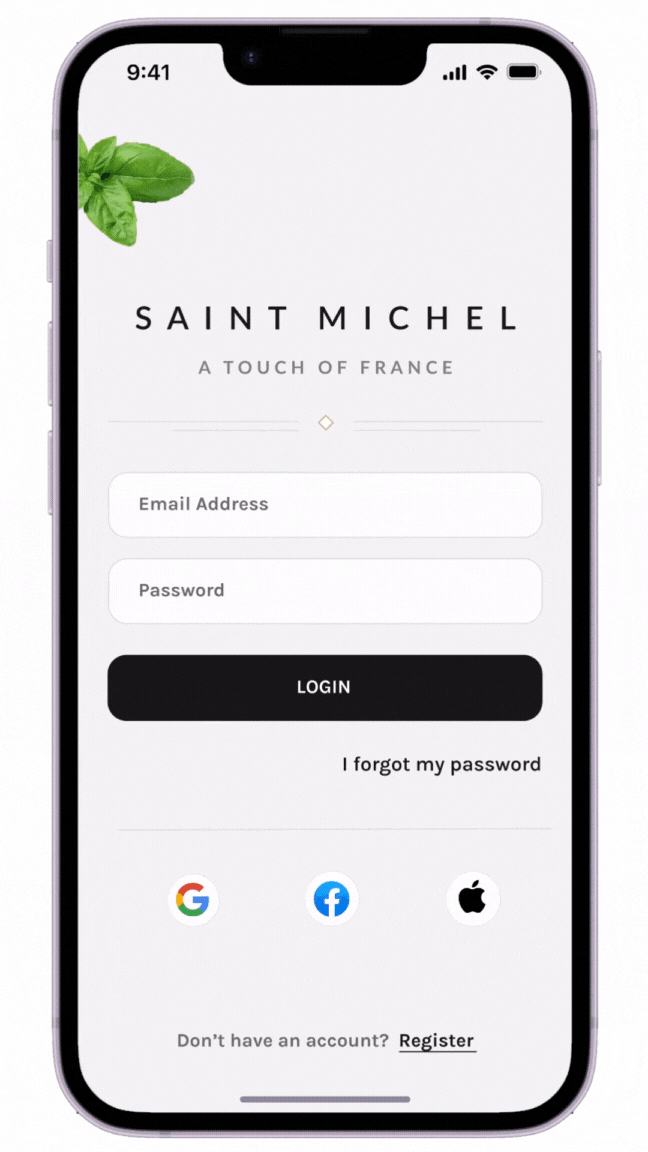
Task: Hit the black LOGIN button
Action: [324, 688]
